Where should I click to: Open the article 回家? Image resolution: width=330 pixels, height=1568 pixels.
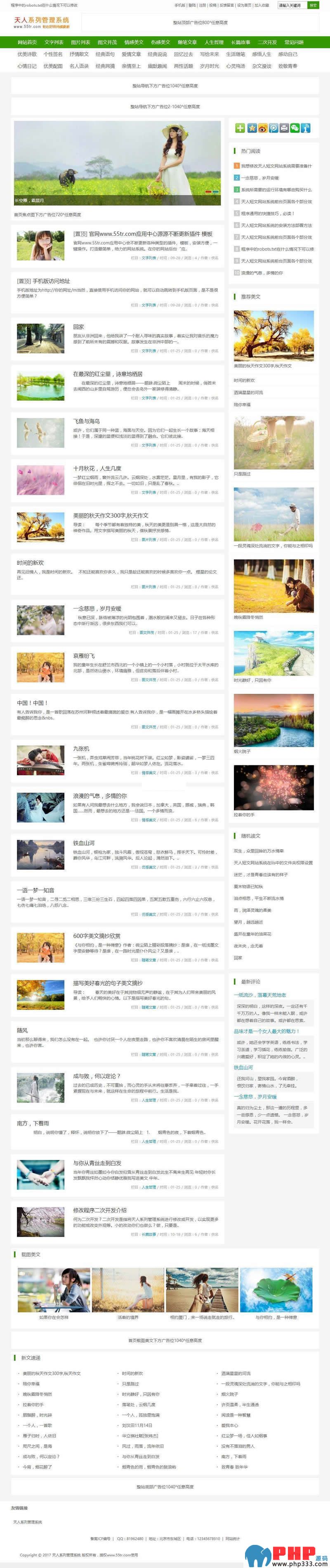click(x=78, y=327)
